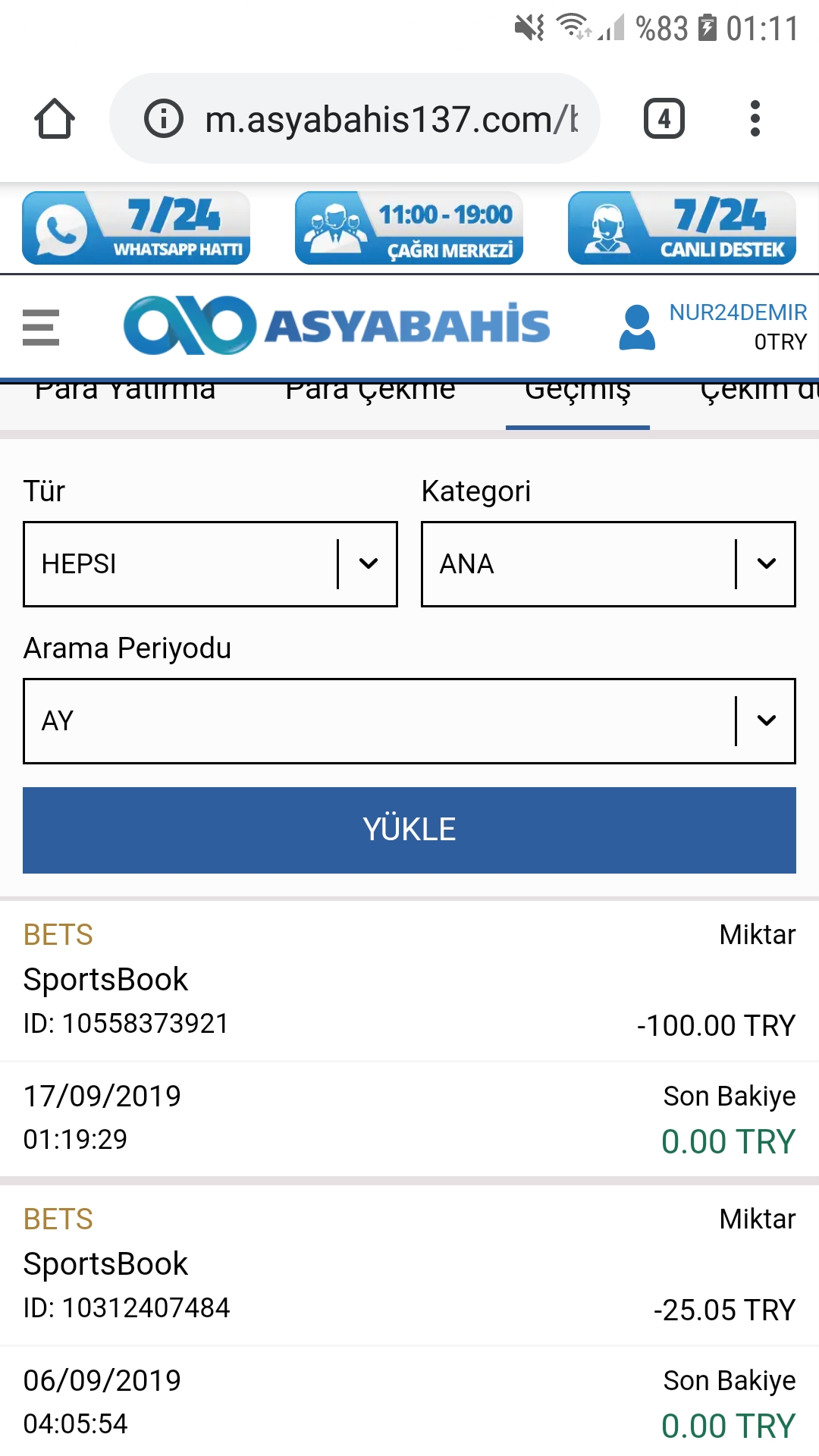This screenshot has height=1456, width=819.
Task: Tap the Asyabahis logo
Action: coord(337,325)
